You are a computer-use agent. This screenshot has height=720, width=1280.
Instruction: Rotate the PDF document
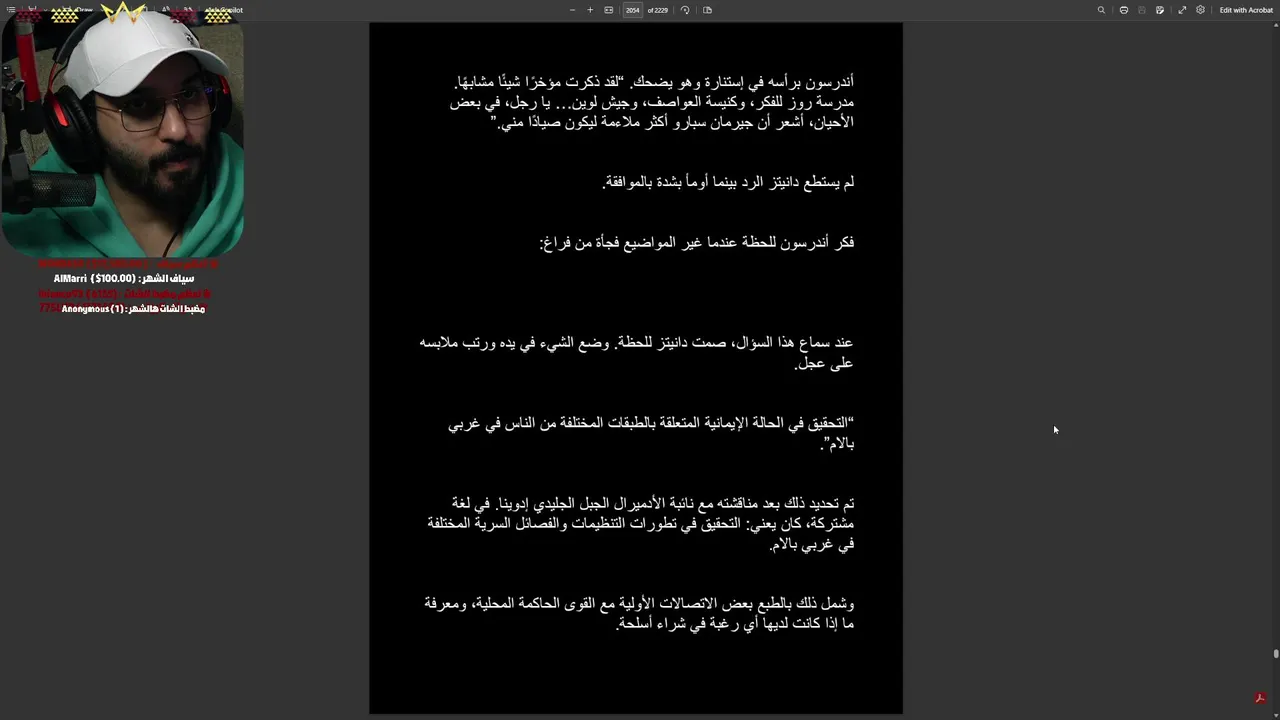tap(685, 10)
